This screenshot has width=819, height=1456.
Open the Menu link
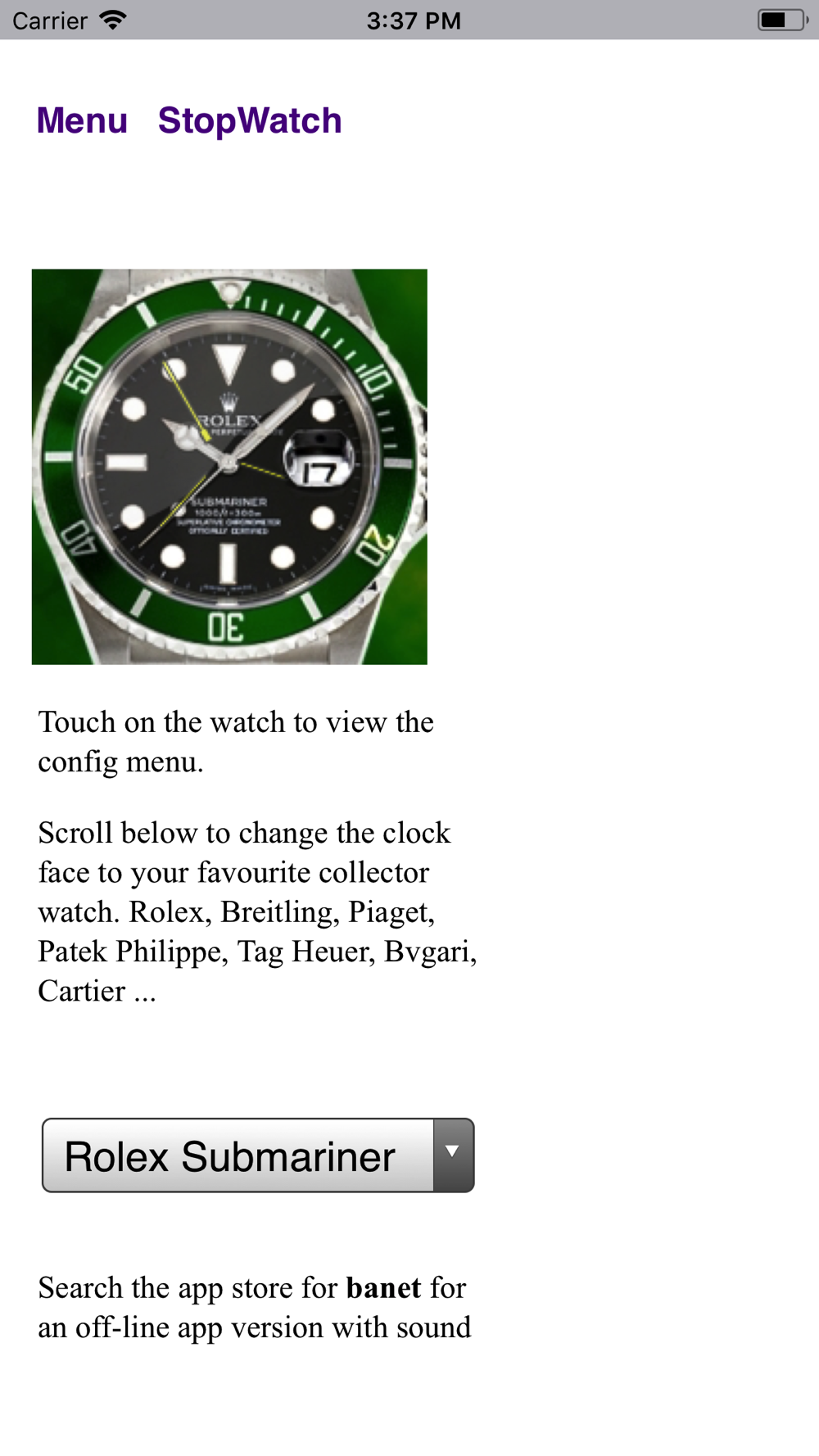pyautogui.click(x=82, y=120)
